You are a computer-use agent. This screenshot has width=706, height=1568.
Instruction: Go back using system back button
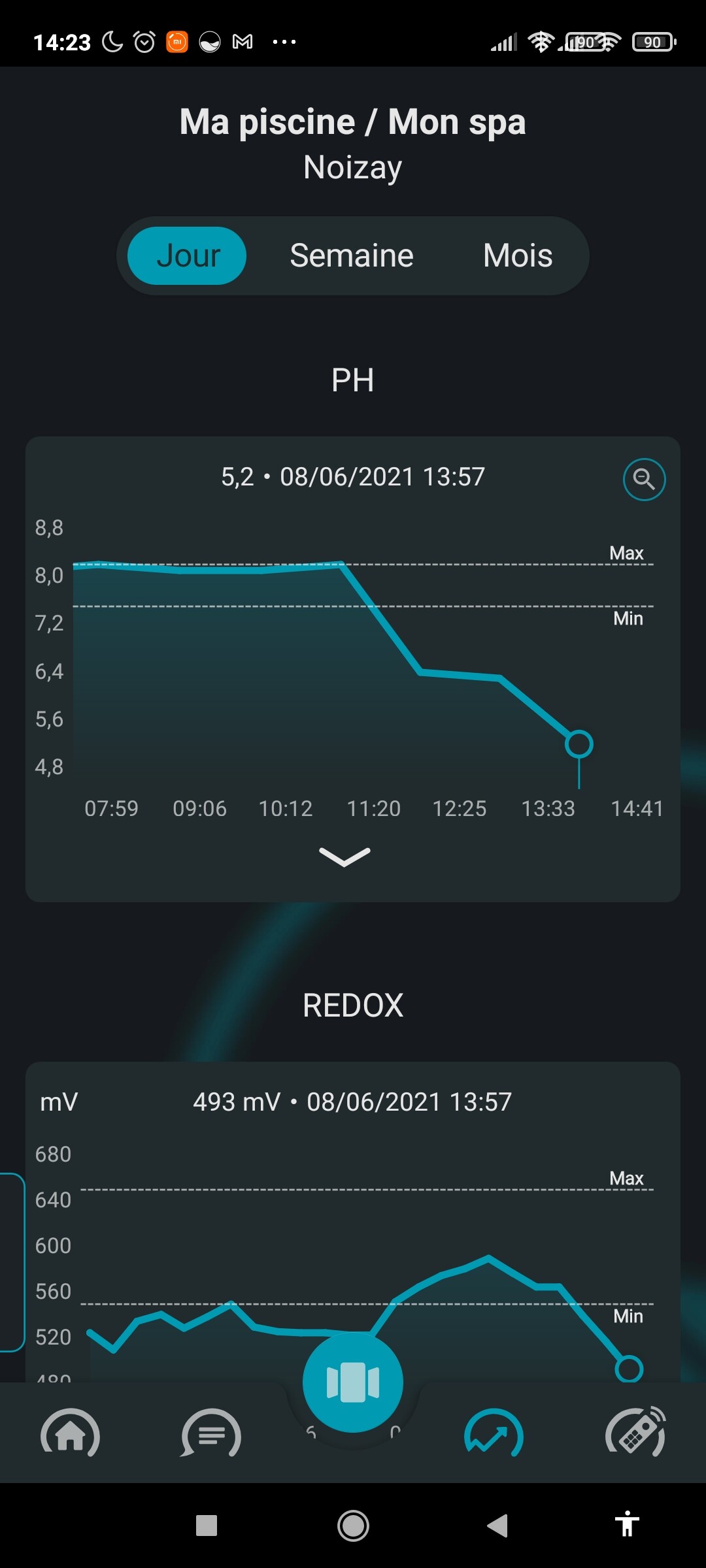(x=497, y=1526)
